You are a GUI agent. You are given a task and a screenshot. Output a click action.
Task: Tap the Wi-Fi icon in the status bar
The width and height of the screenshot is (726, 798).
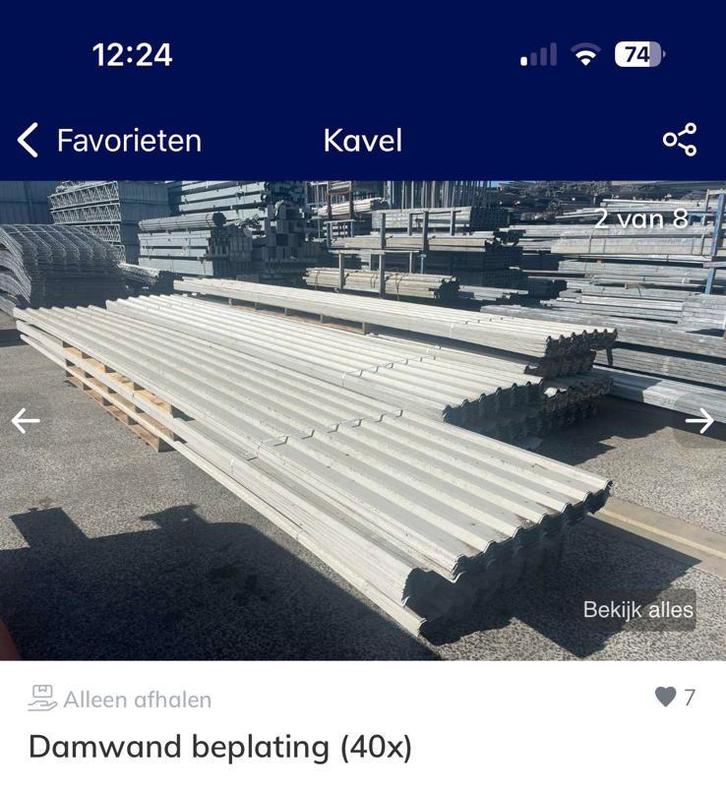[584, 57]
